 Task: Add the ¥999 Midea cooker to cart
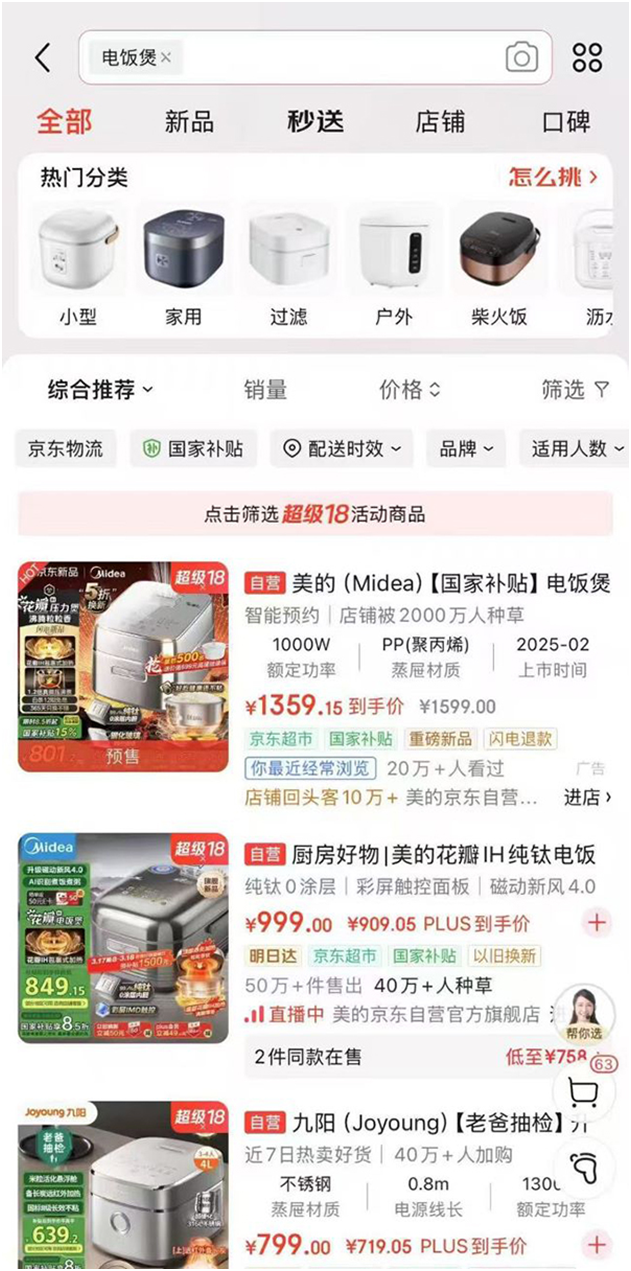597,922
